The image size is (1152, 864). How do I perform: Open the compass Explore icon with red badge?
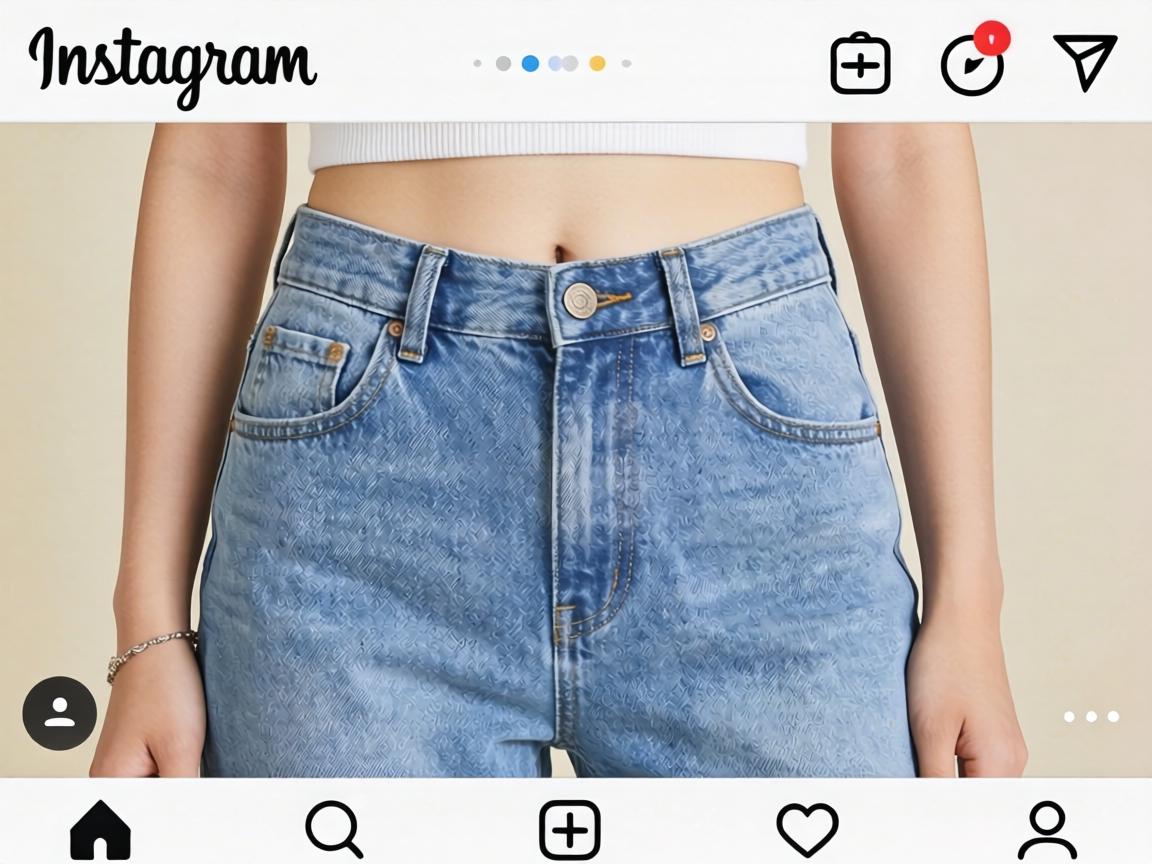[972, 64]
